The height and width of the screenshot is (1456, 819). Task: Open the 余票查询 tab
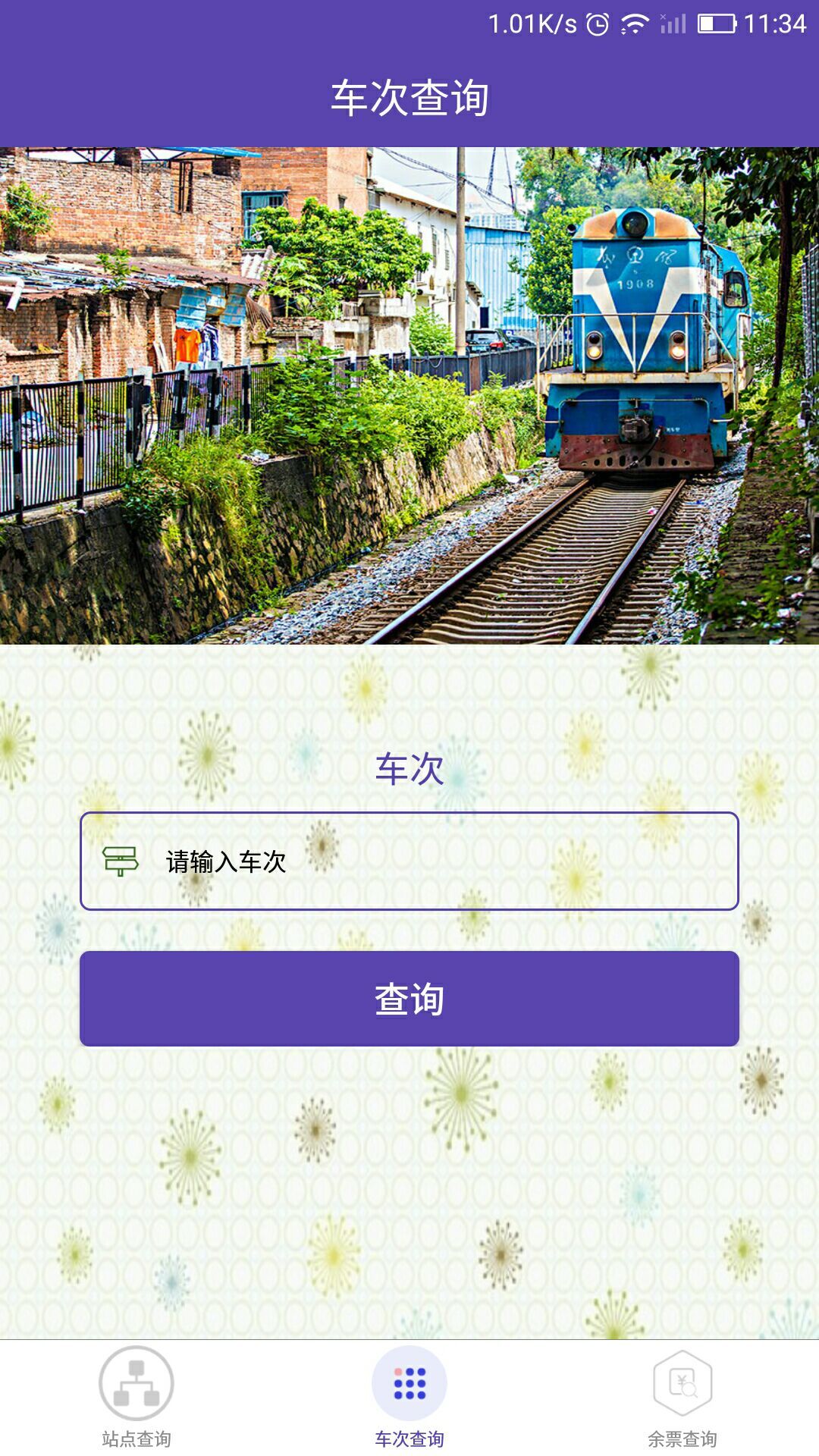(682, 1397)
